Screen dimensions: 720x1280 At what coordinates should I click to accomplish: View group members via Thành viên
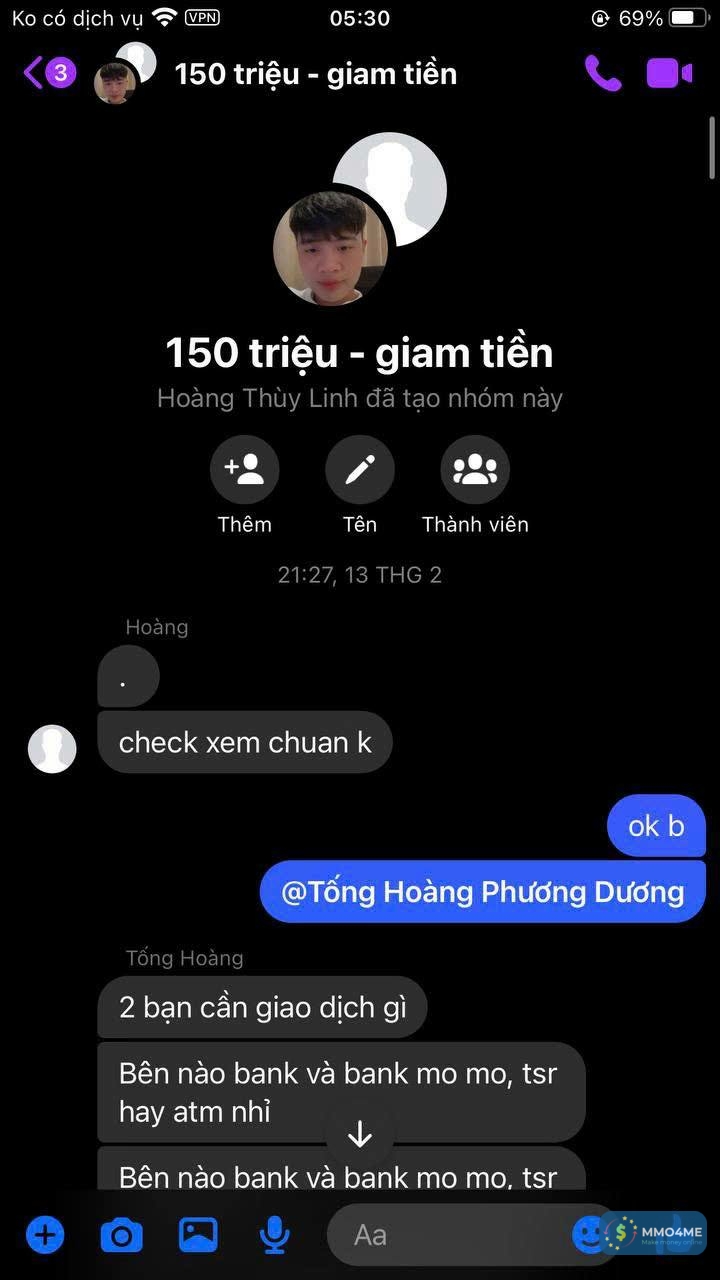click(x=475, y=470)
